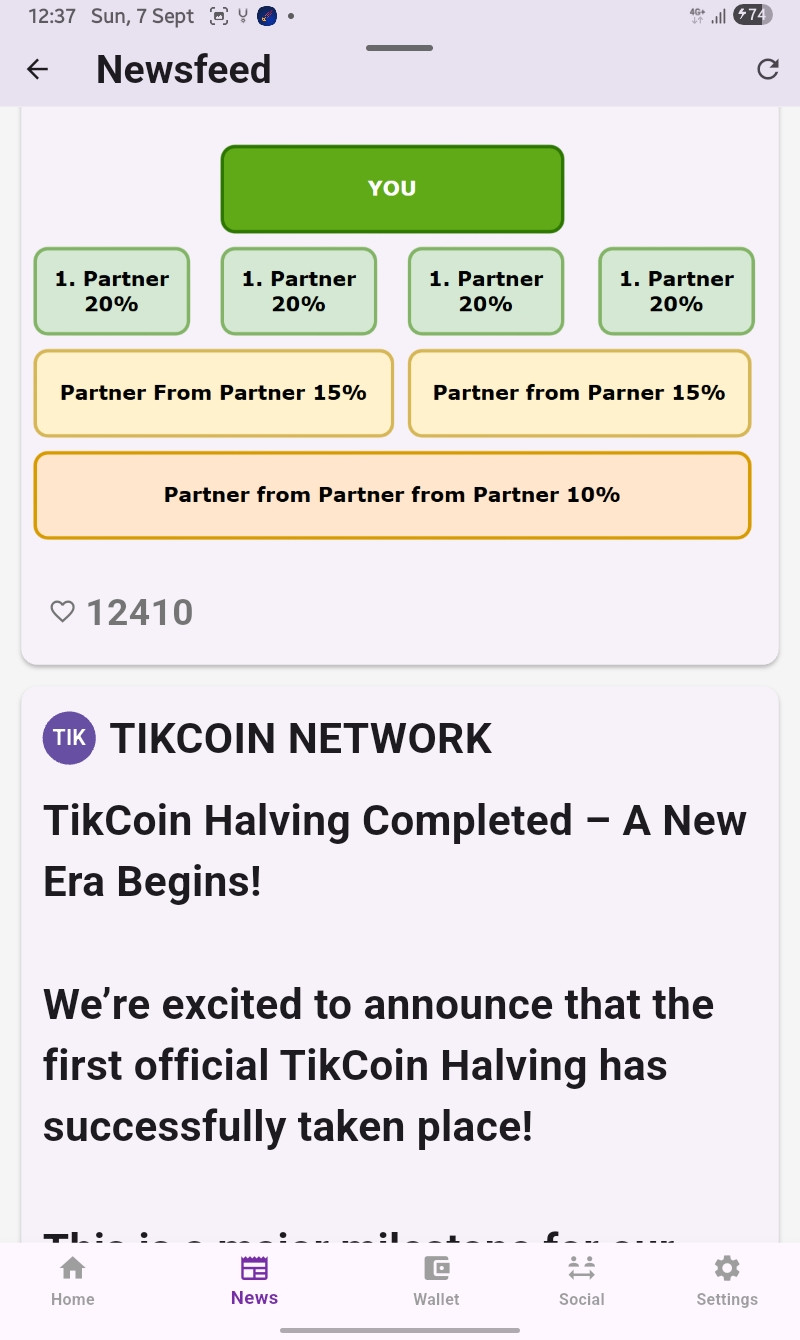
Task: Like the post with 12410 likes
Action: click(63, 612)
